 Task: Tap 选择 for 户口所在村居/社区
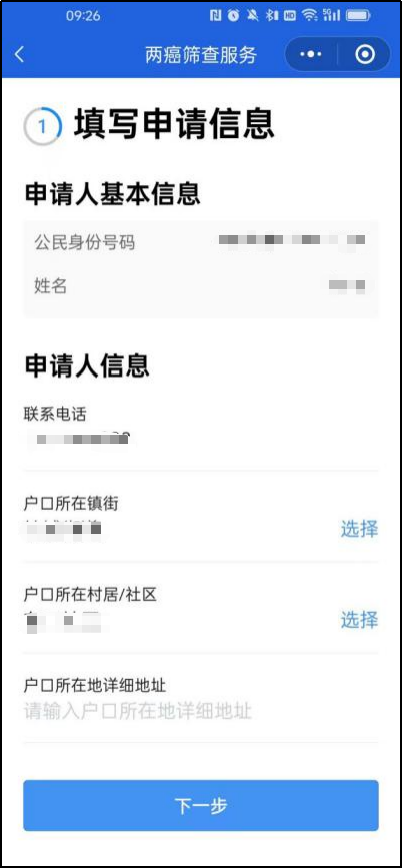[x=359, y=620]
